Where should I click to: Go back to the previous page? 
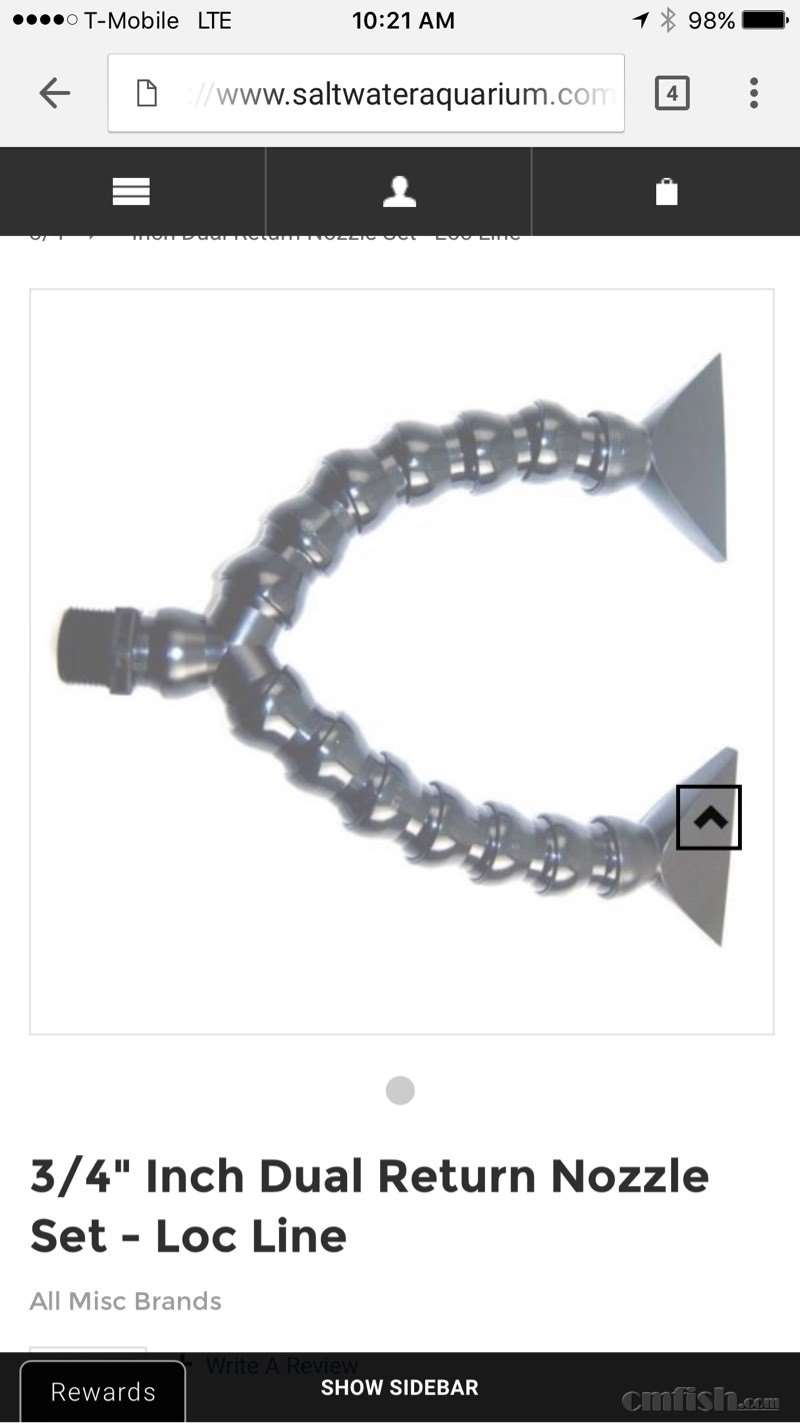(54, 94)
